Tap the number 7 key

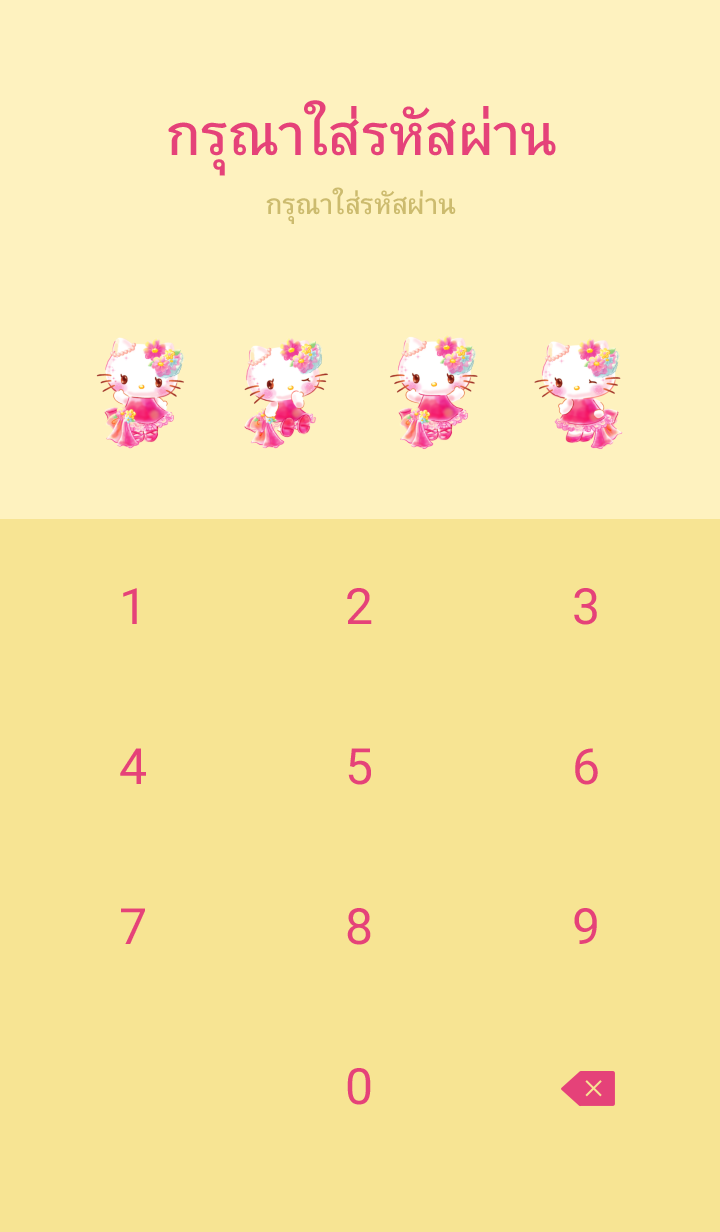click(132, 927)
